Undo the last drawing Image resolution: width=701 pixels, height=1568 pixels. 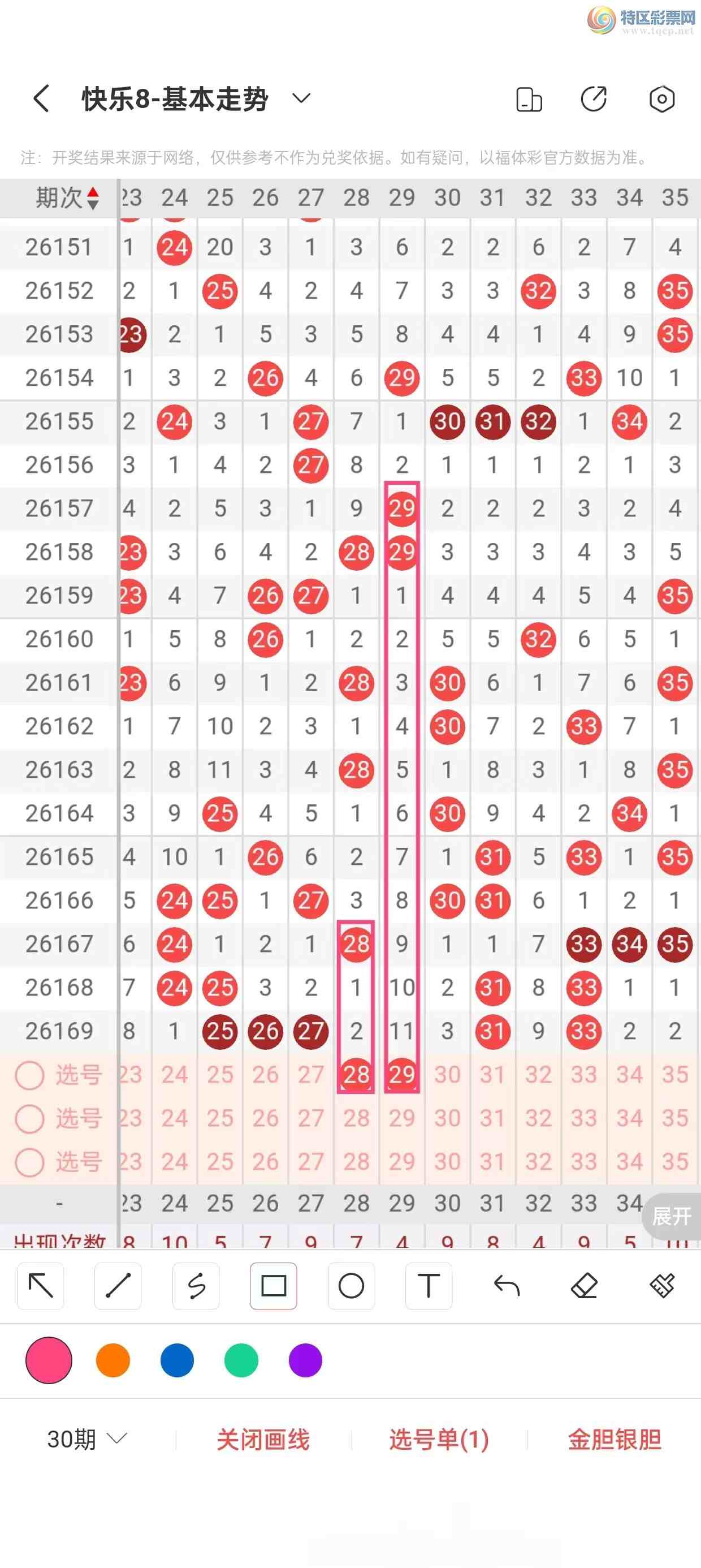coord(507,1286)
